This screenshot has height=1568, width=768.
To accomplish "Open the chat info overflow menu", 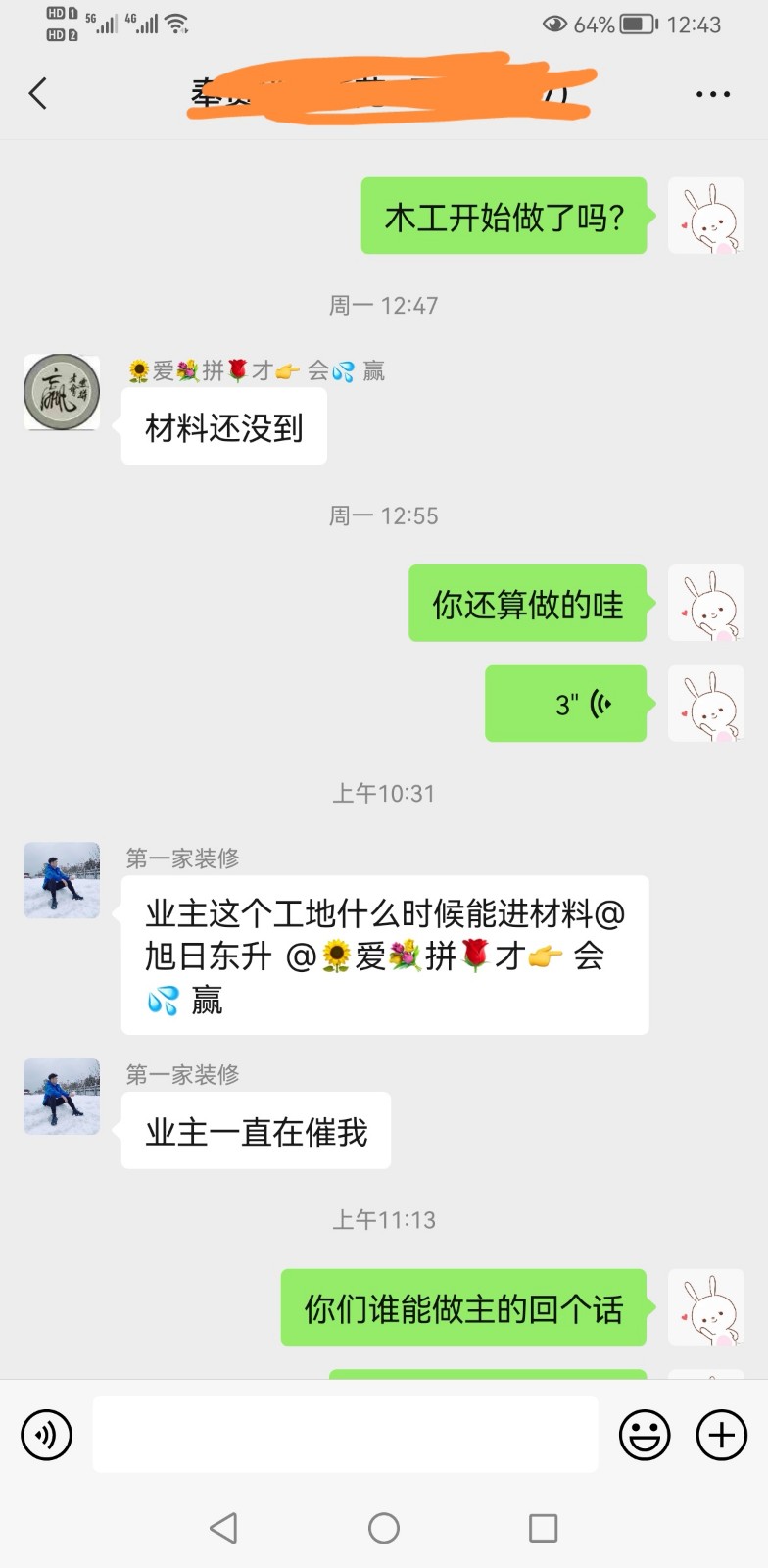I will pos(712,95).
